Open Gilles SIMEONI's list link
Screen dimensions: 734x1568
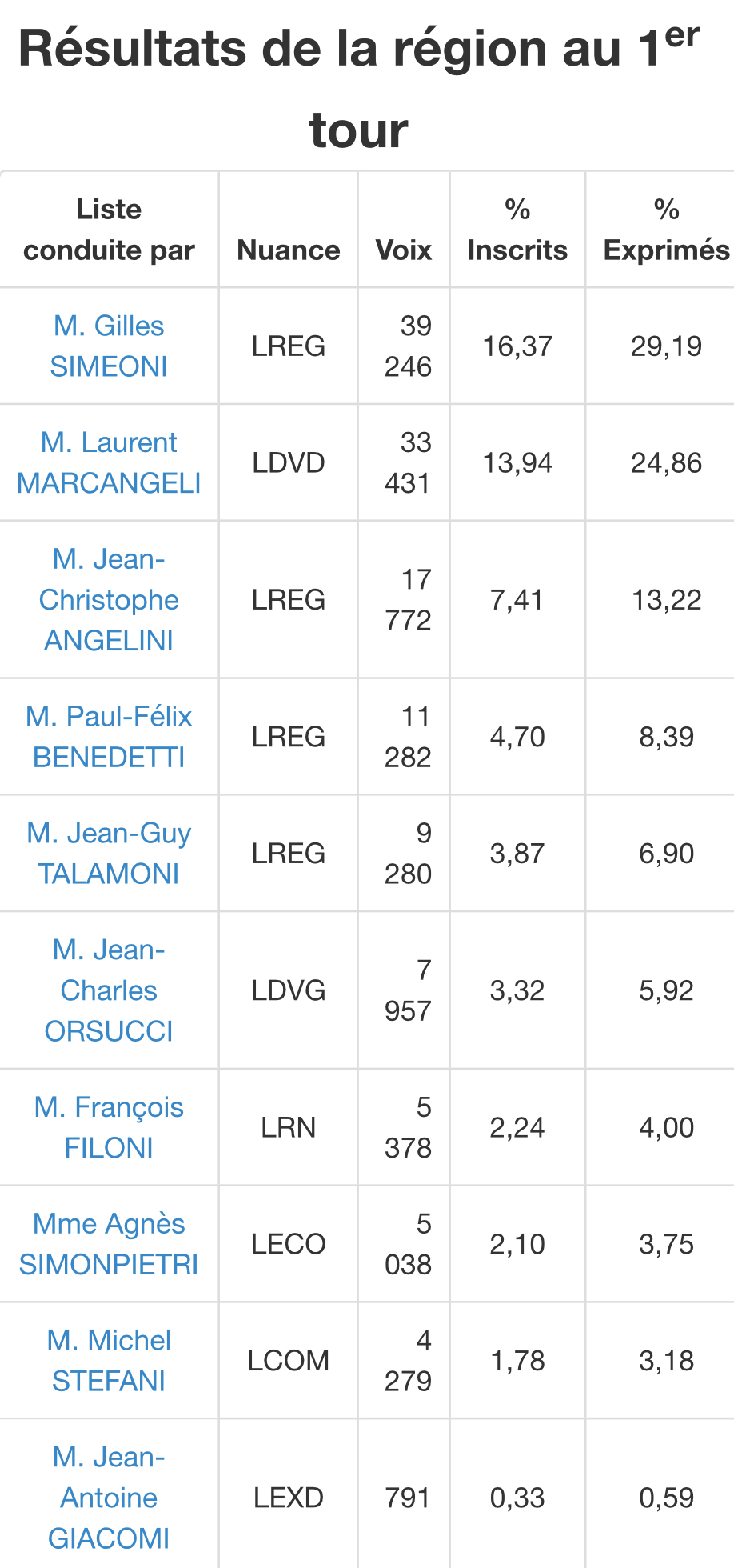[109, 346]
